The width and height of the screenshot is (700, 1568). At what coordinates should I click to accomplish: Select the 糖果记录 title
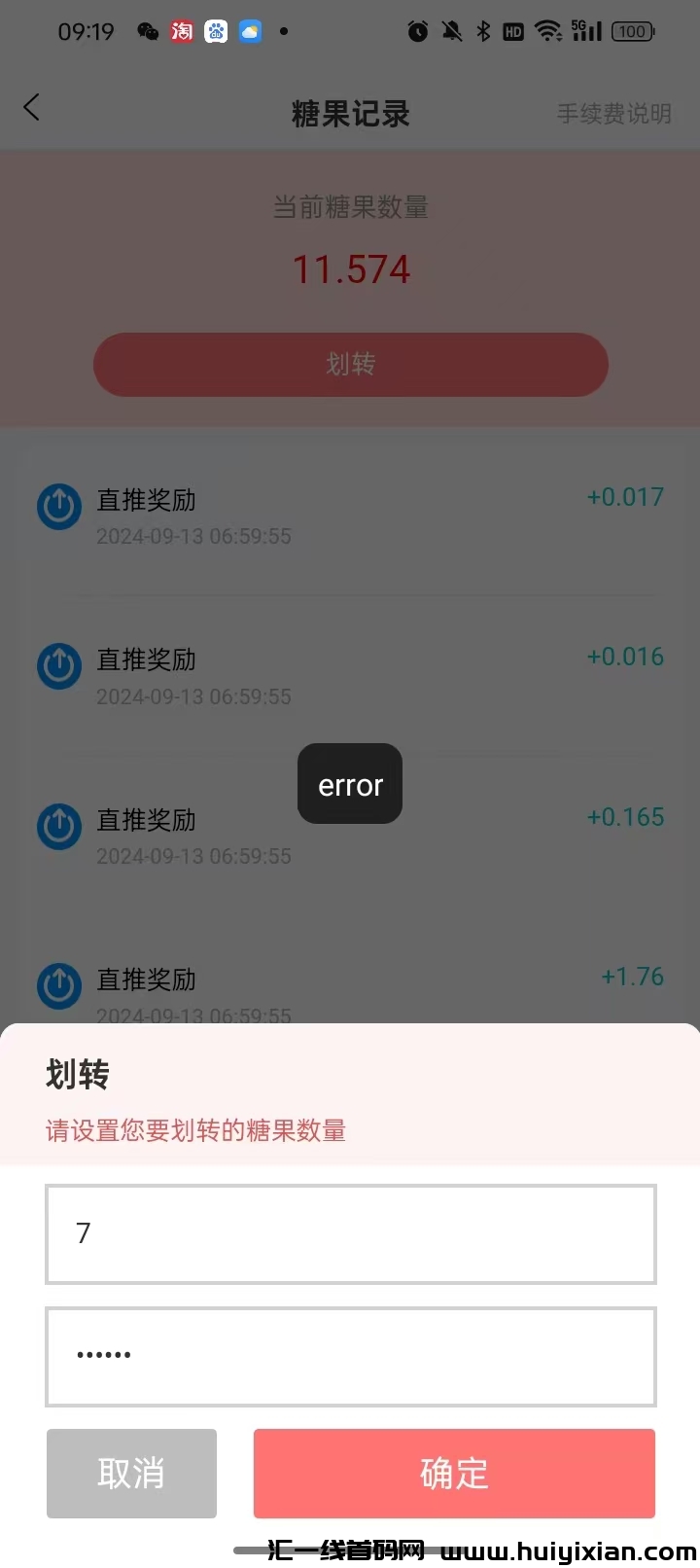pyautogui.click(x=350, y=114)
